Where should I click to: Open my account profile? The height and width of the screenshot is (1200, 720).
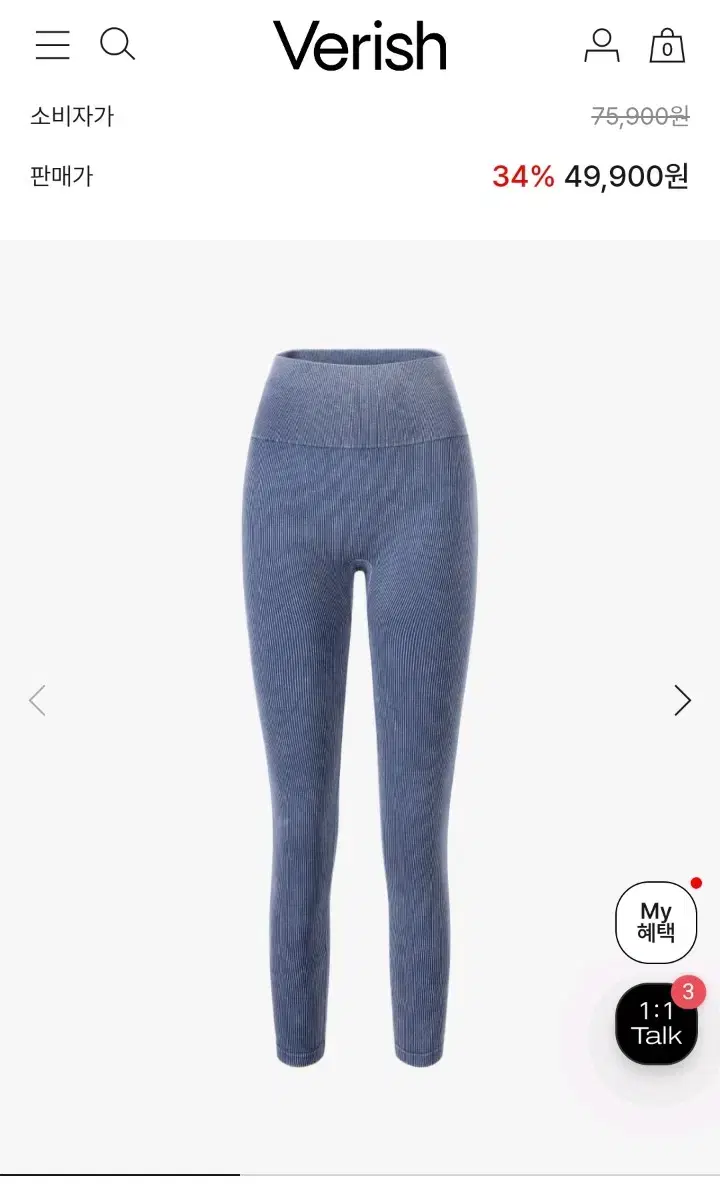[x=601, y=46]
